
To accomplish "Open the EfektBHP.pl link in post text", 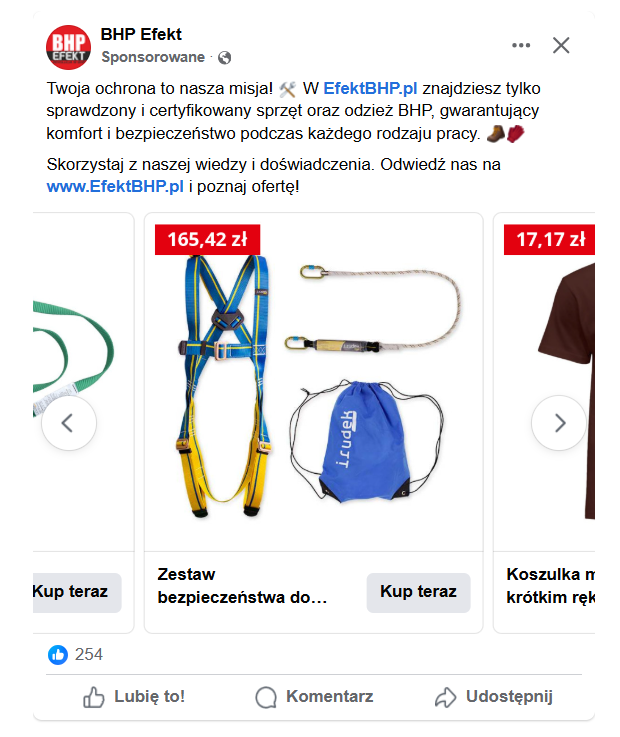I will [369, 88].
